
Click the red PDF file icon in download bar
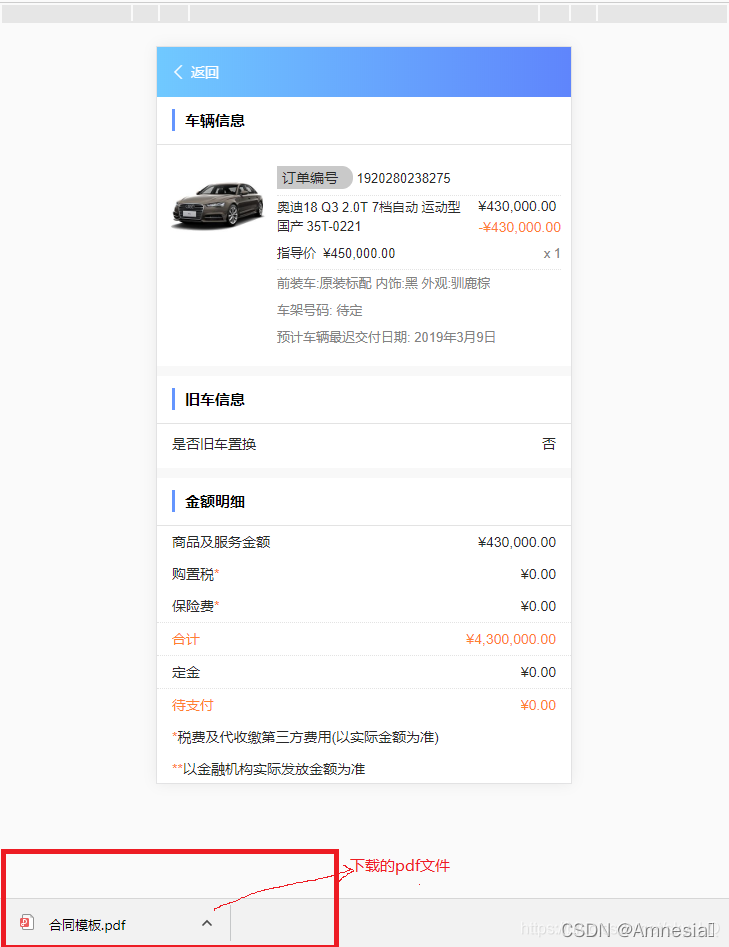pyautogui.click(x=26, y=924)
